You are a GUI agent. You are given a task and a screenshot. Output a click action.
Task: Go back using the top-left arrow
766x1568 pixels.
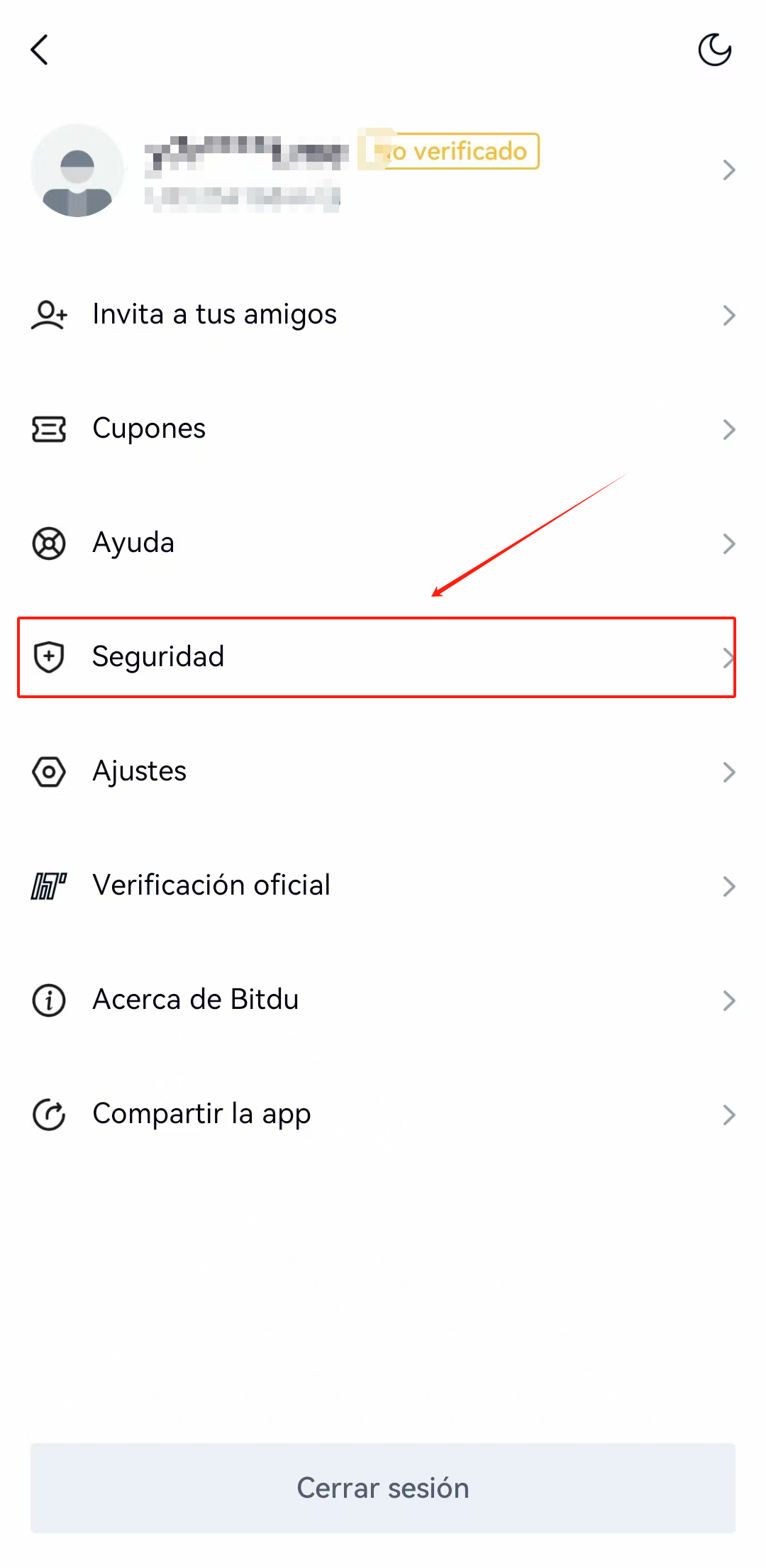pyautogui.click(x=40, y=50)
